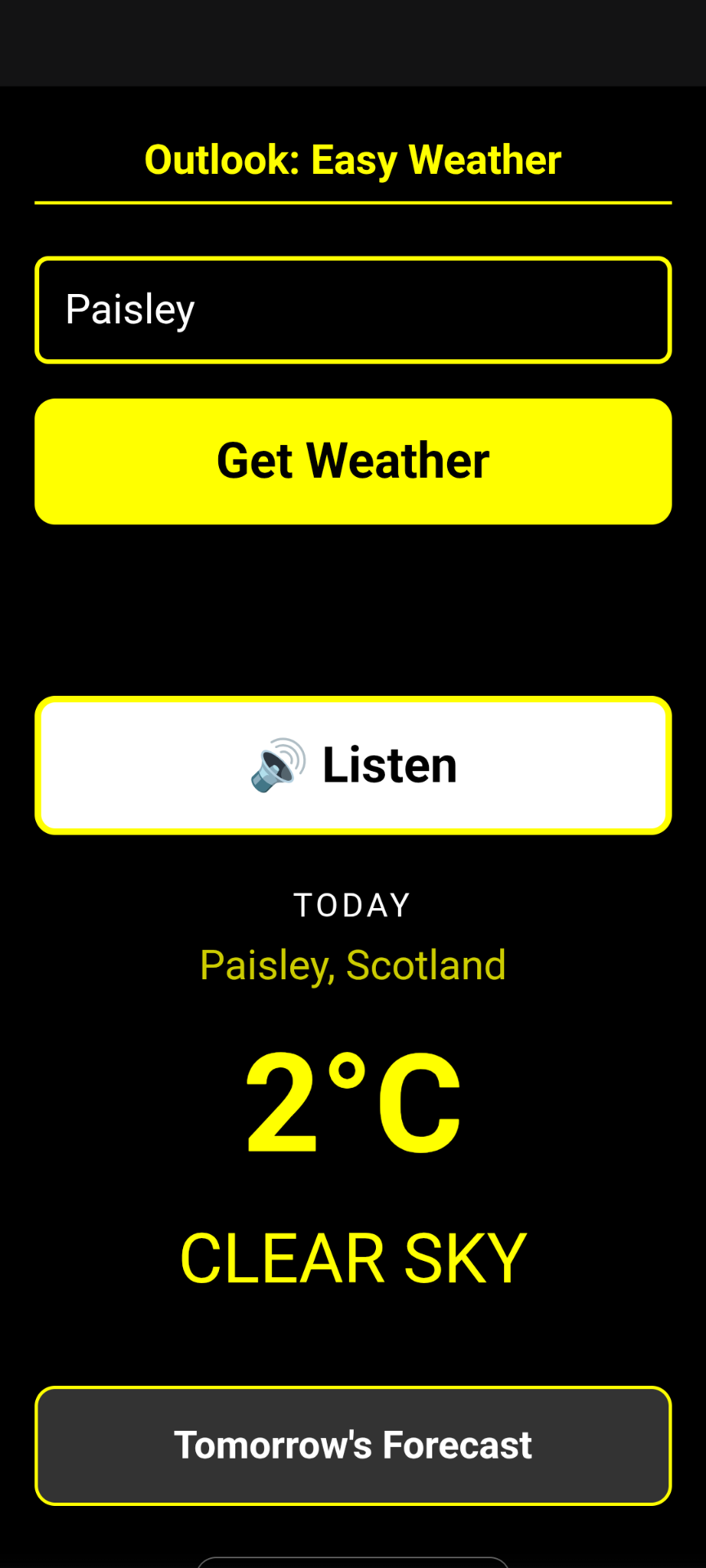Image resolution: width=706 pixels, height=1568 pixels.
Task: Click the Paisley, Scotland location label
Action: point(352,964)
